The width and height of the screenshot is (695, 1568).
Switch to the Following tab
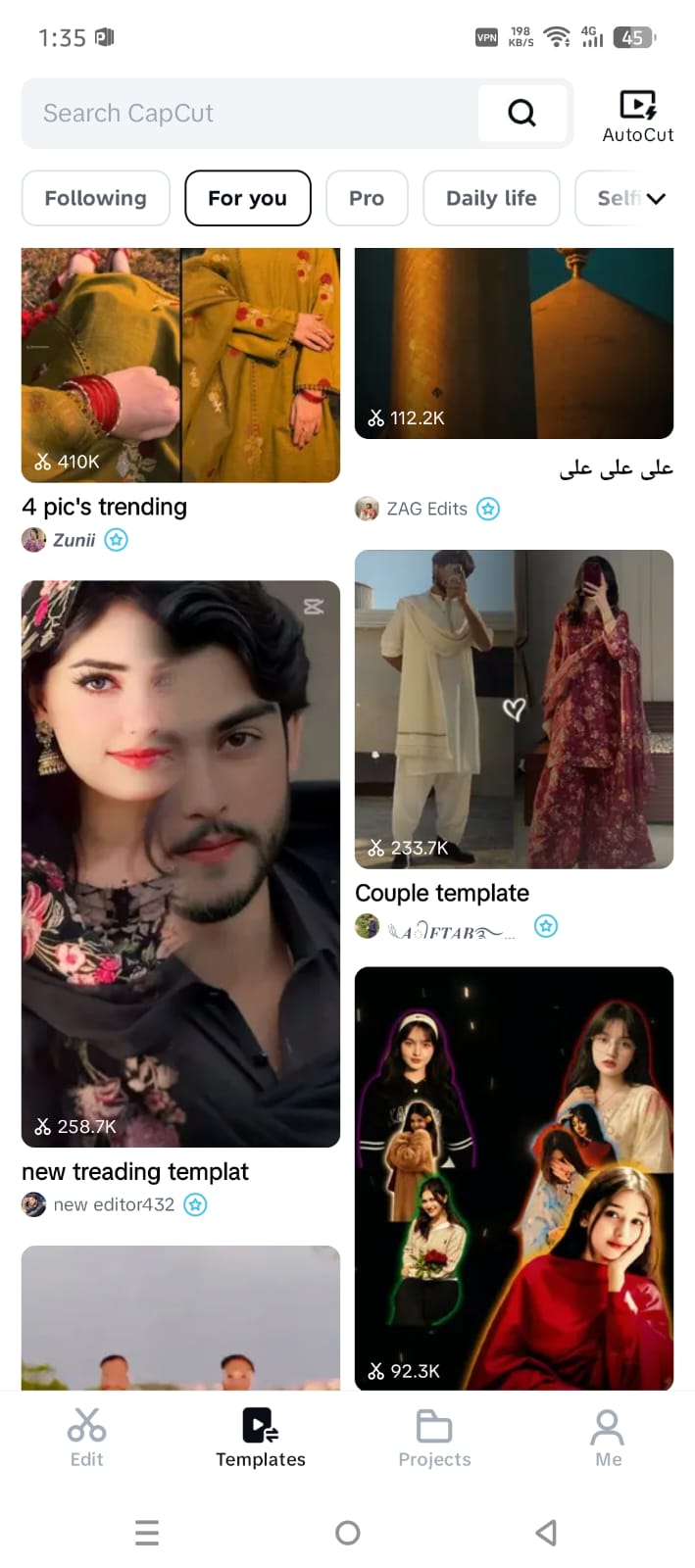[x=95, y=198]
